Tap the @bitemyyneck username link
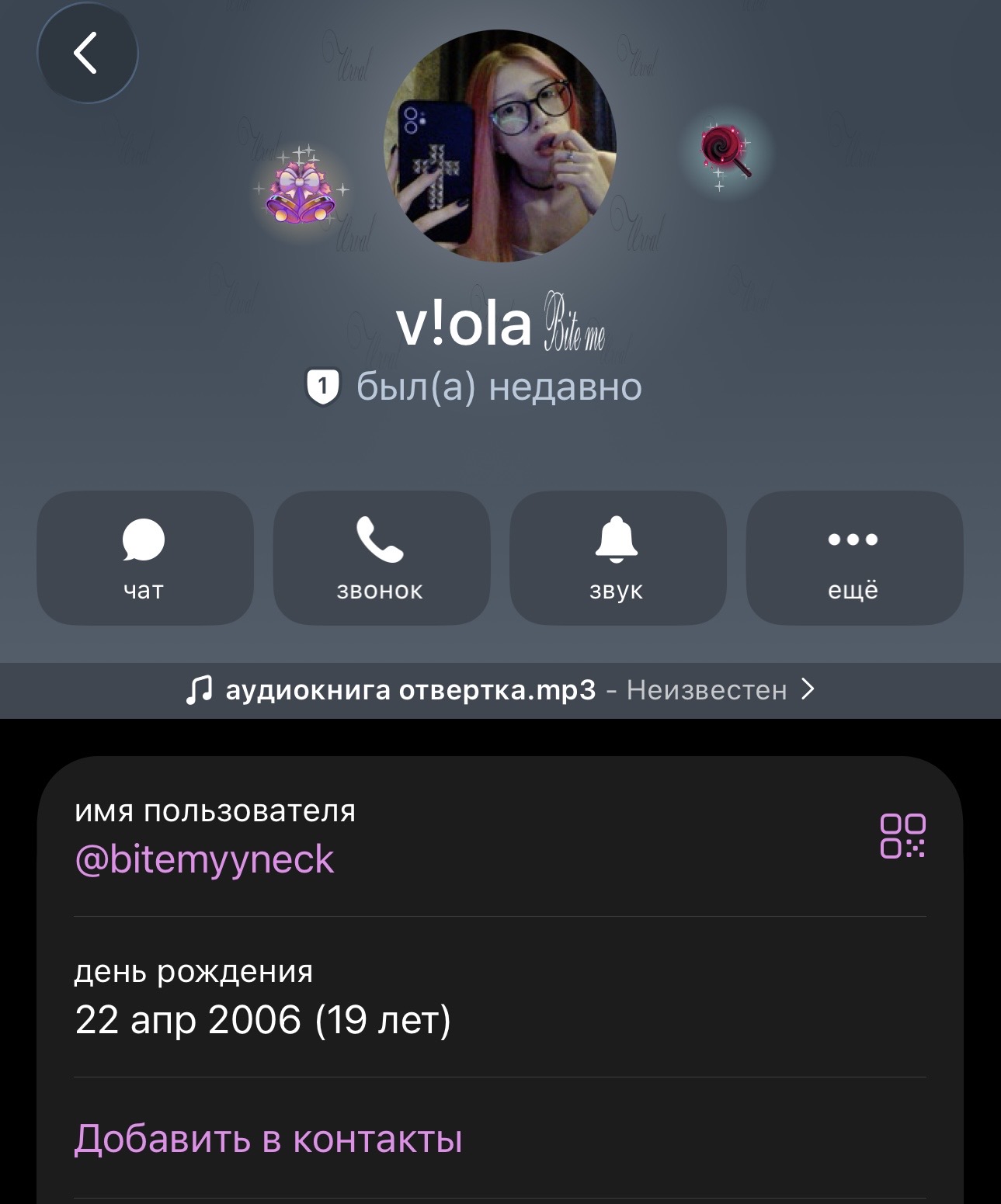The image size is (1001, 1204). [205, 860]
